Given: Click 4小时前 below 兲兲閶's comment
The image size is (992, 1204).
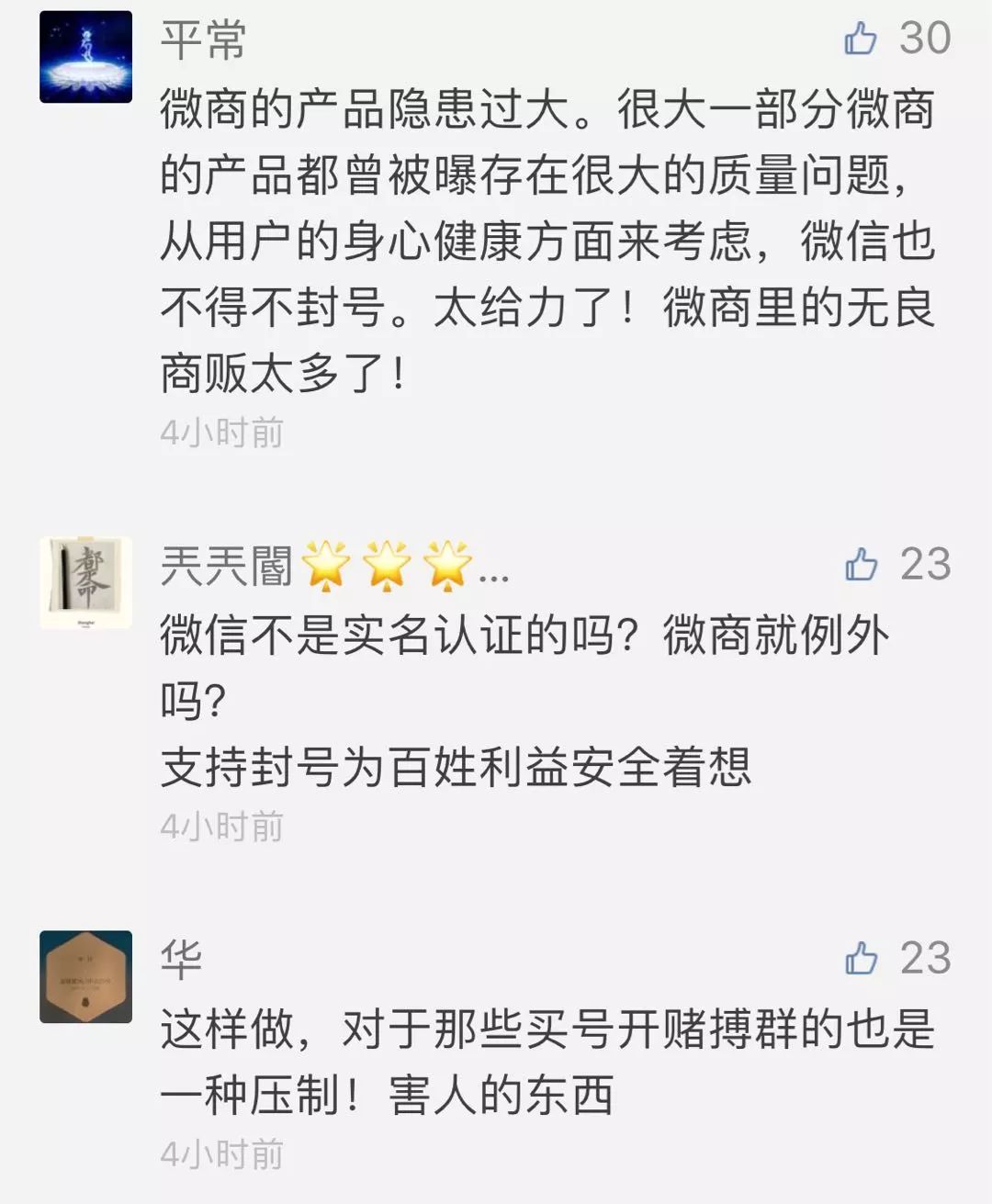Looking at the screenshot, I should 220,826.
